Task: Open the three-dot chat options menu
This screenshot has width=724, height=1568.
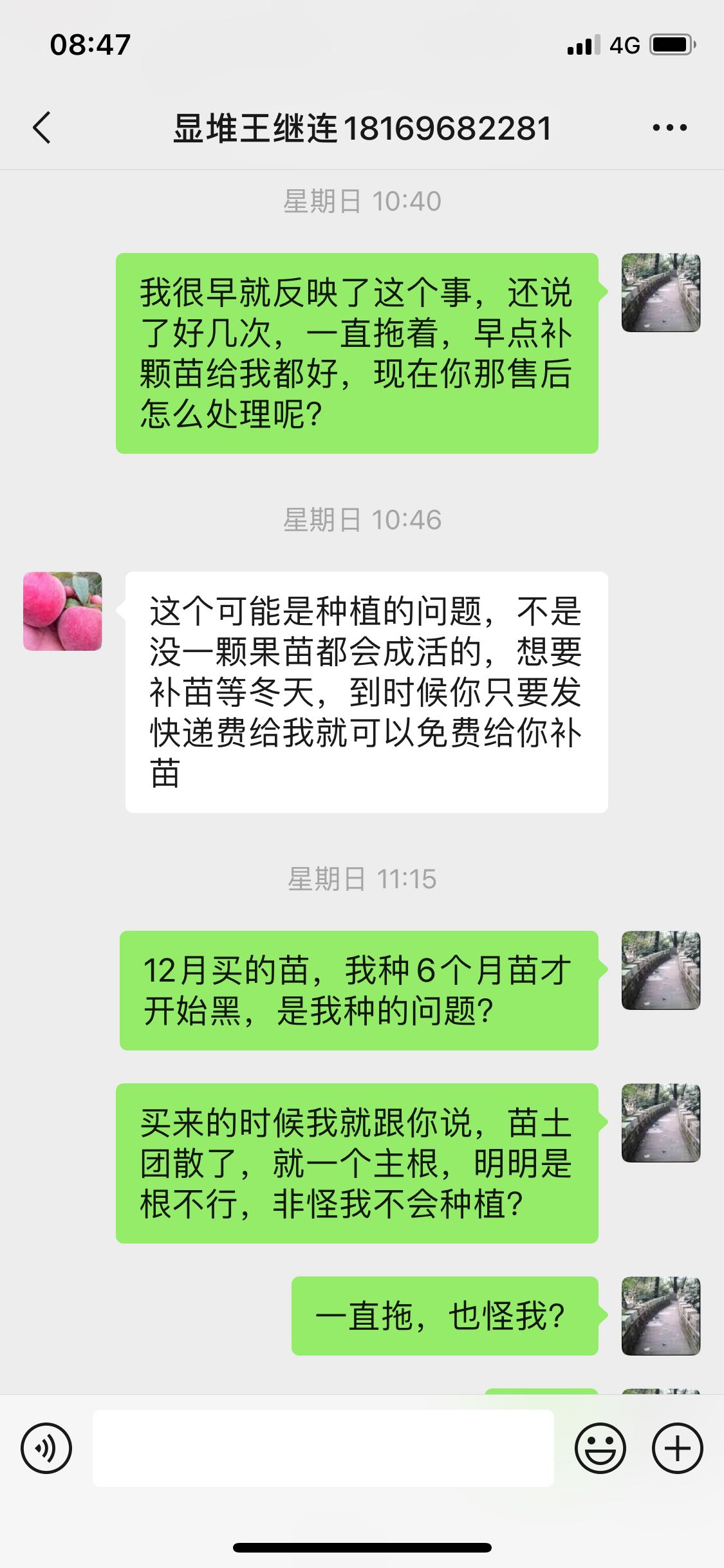Action: 669,127
